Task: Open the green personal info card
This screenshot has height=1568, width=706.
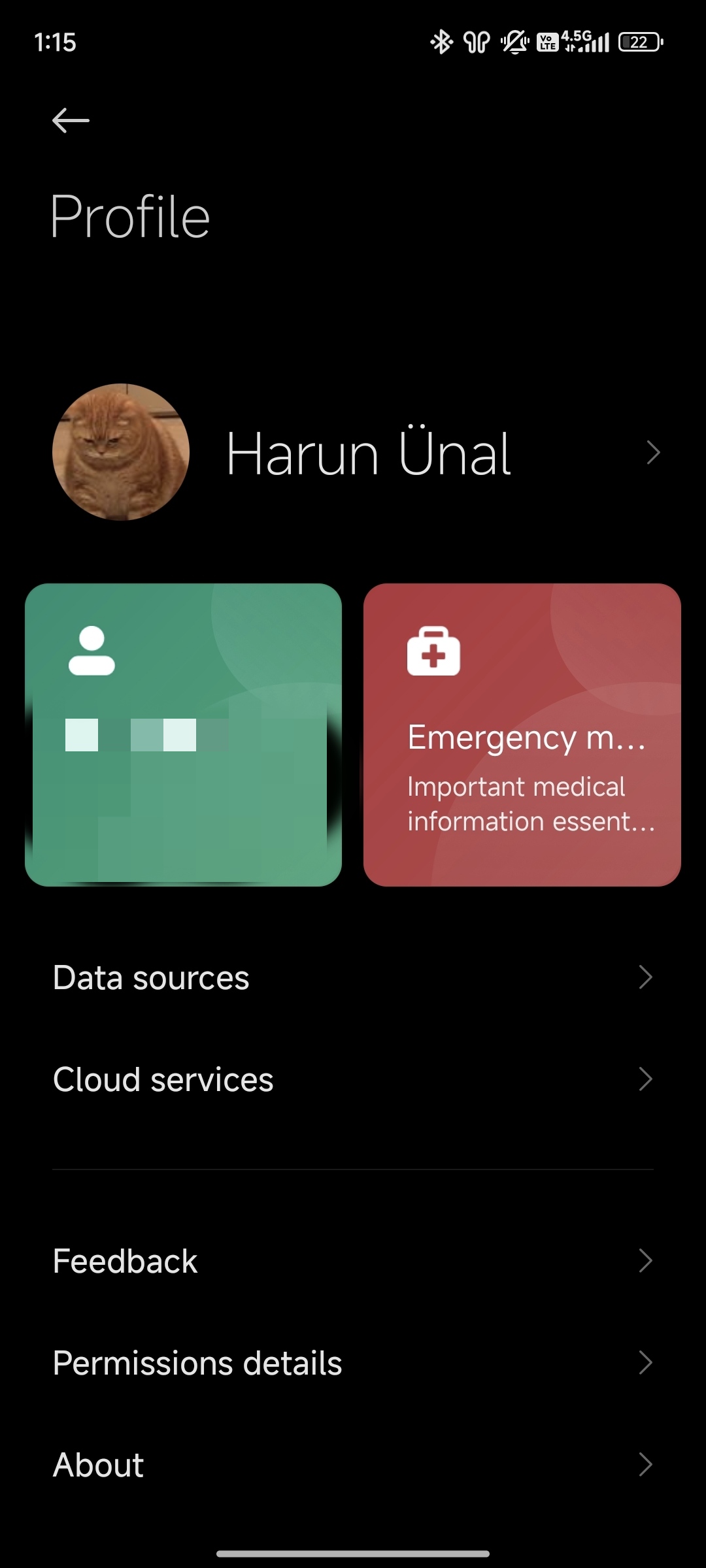Action: [183, 735]
